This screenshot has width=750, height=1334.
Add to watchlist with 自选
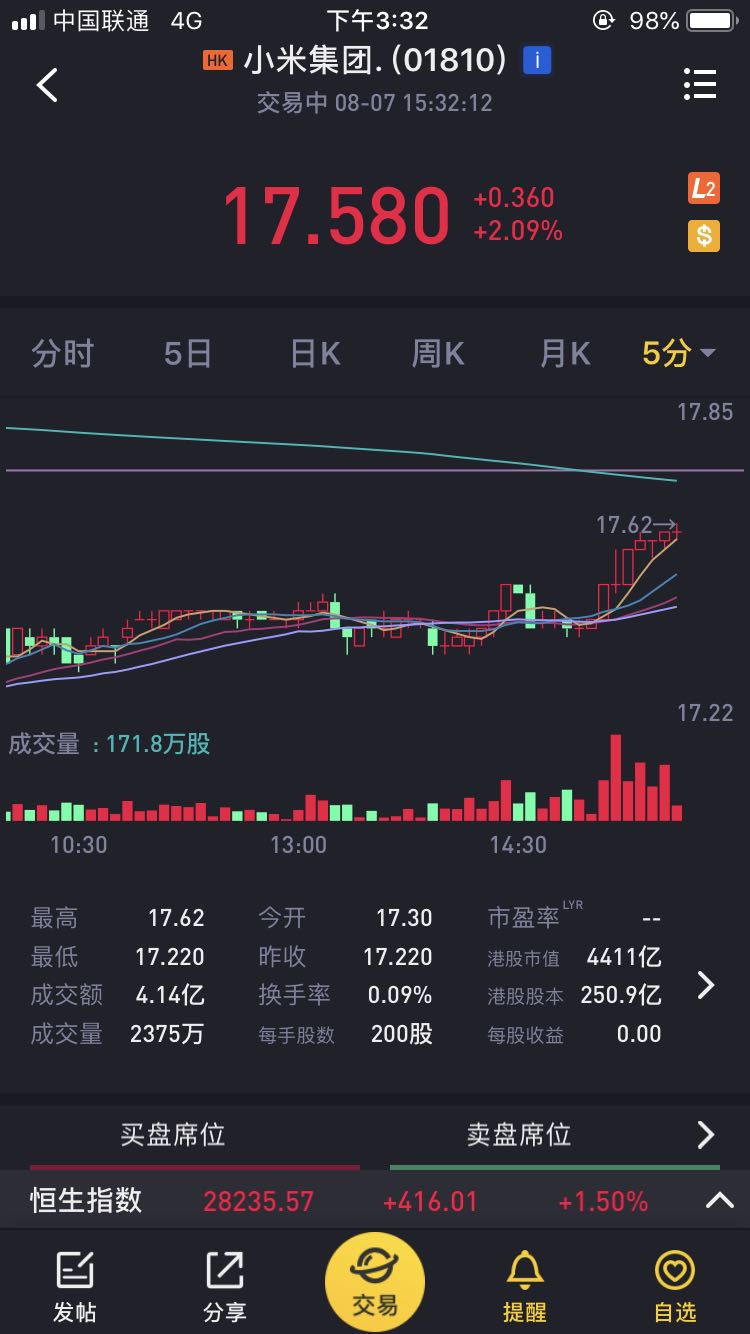tap(675, 1285)
